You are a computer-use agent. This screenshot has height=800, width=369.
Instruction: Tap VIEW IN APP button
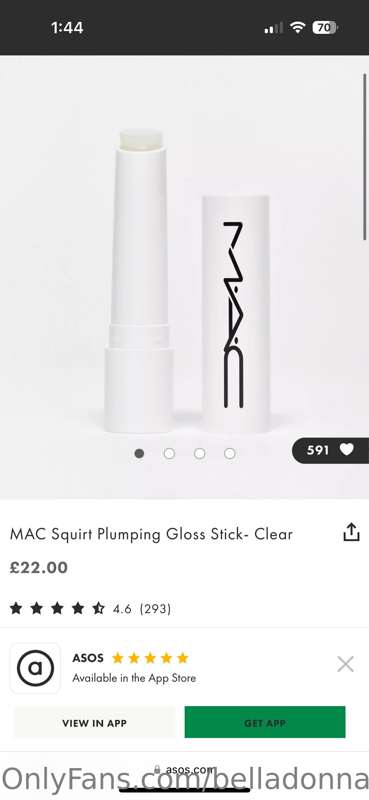pos(94,722)
